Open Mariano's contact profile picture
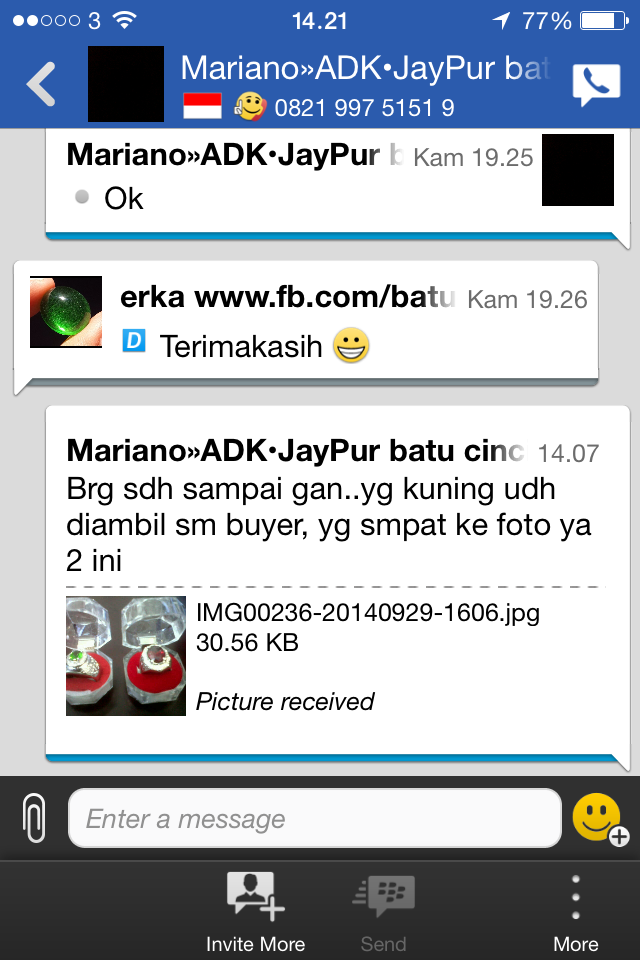Viewport: 640px width, 960px height. tap(126, 84)
